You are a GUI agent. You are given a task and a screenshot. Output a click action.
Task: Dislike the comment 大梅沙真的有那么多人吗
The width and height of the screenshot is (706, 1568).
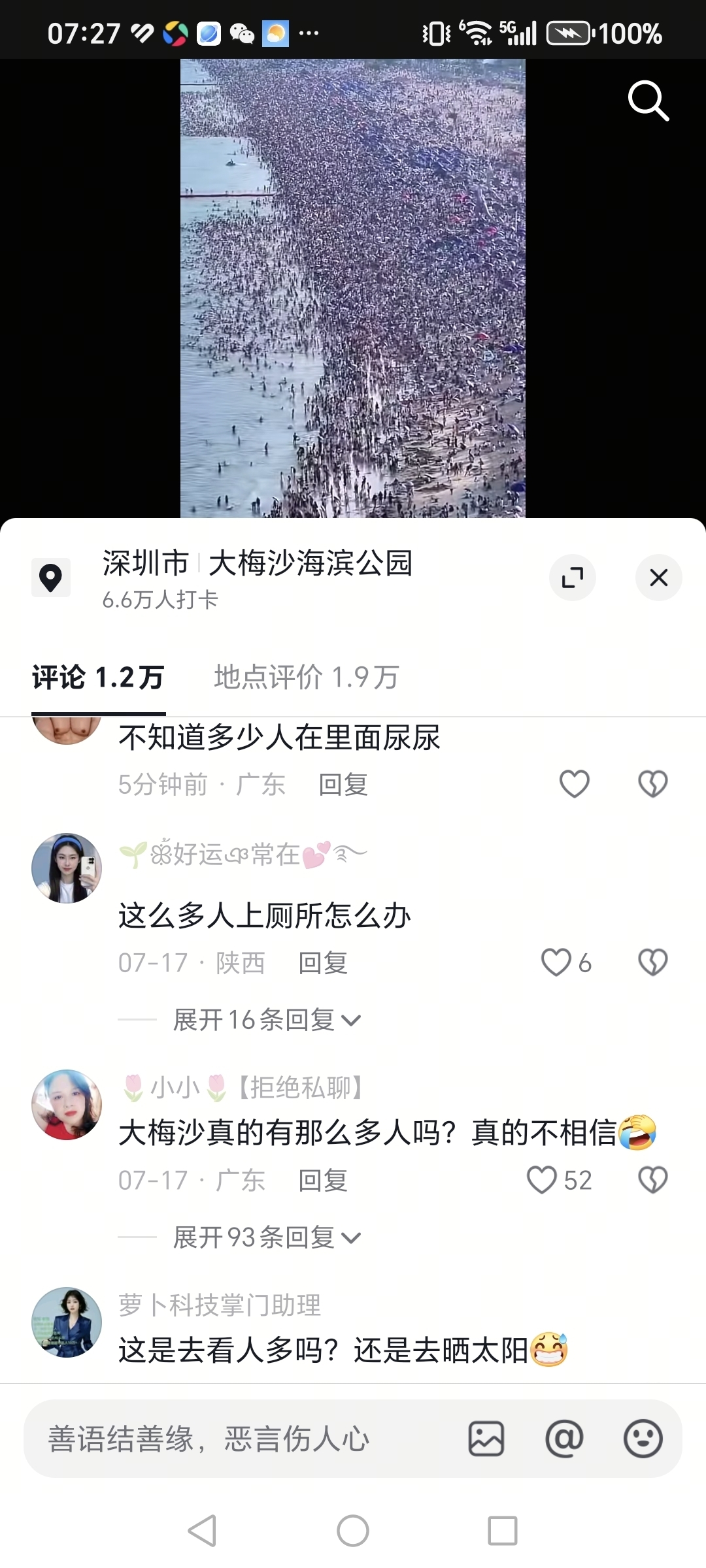[x=652, y=1180]
